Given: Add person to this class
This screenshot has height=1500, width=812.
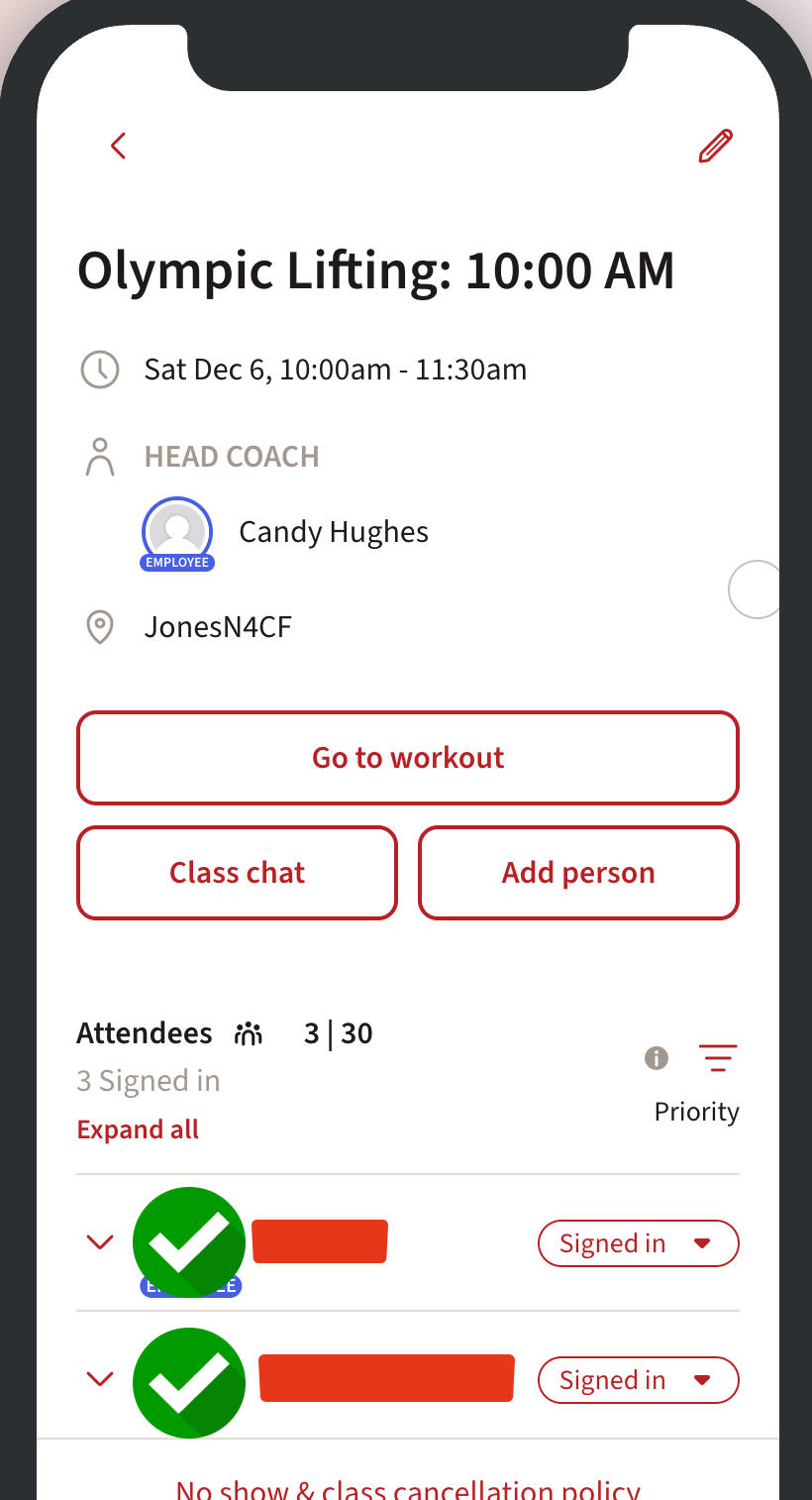Looking at the screenshot, I should 578,873.
